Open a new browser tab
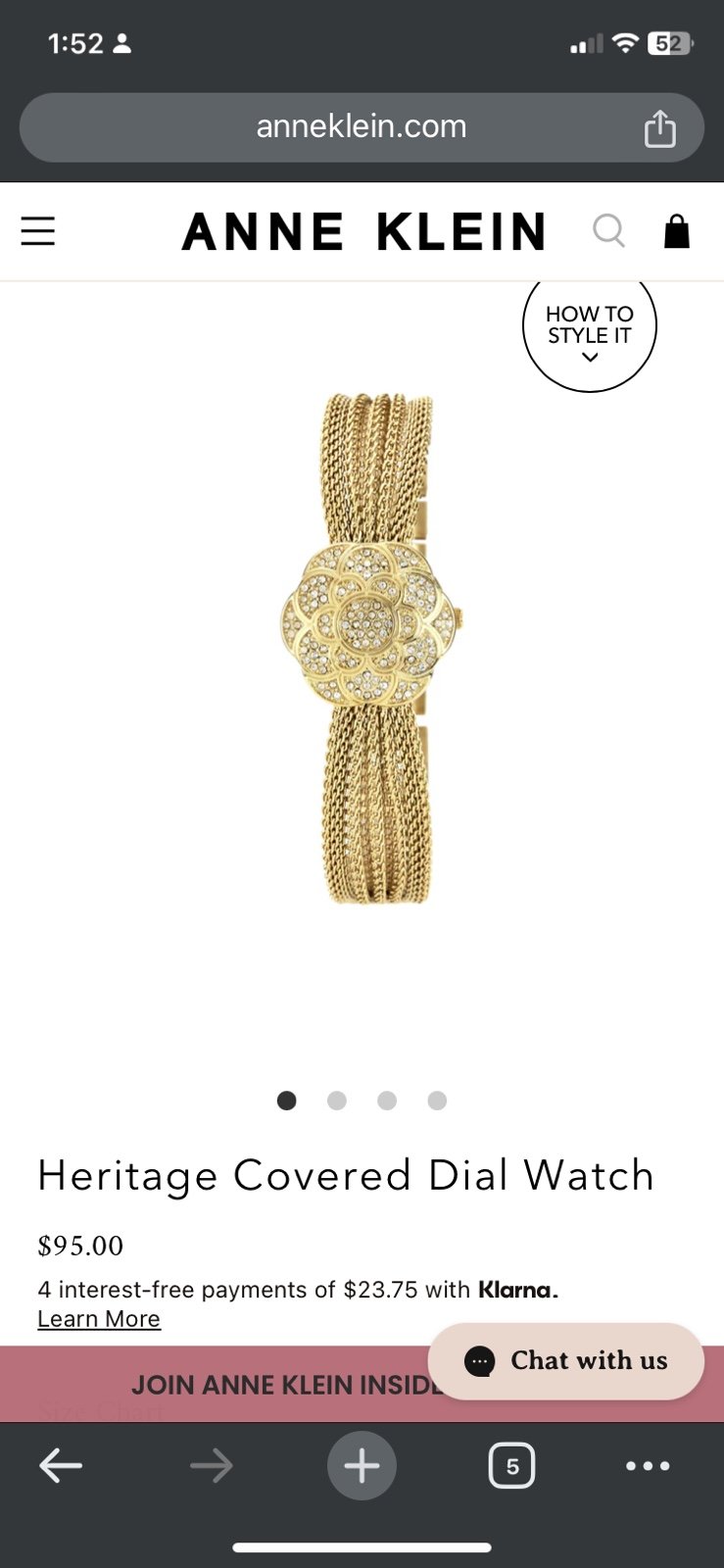 [362, 1466]
